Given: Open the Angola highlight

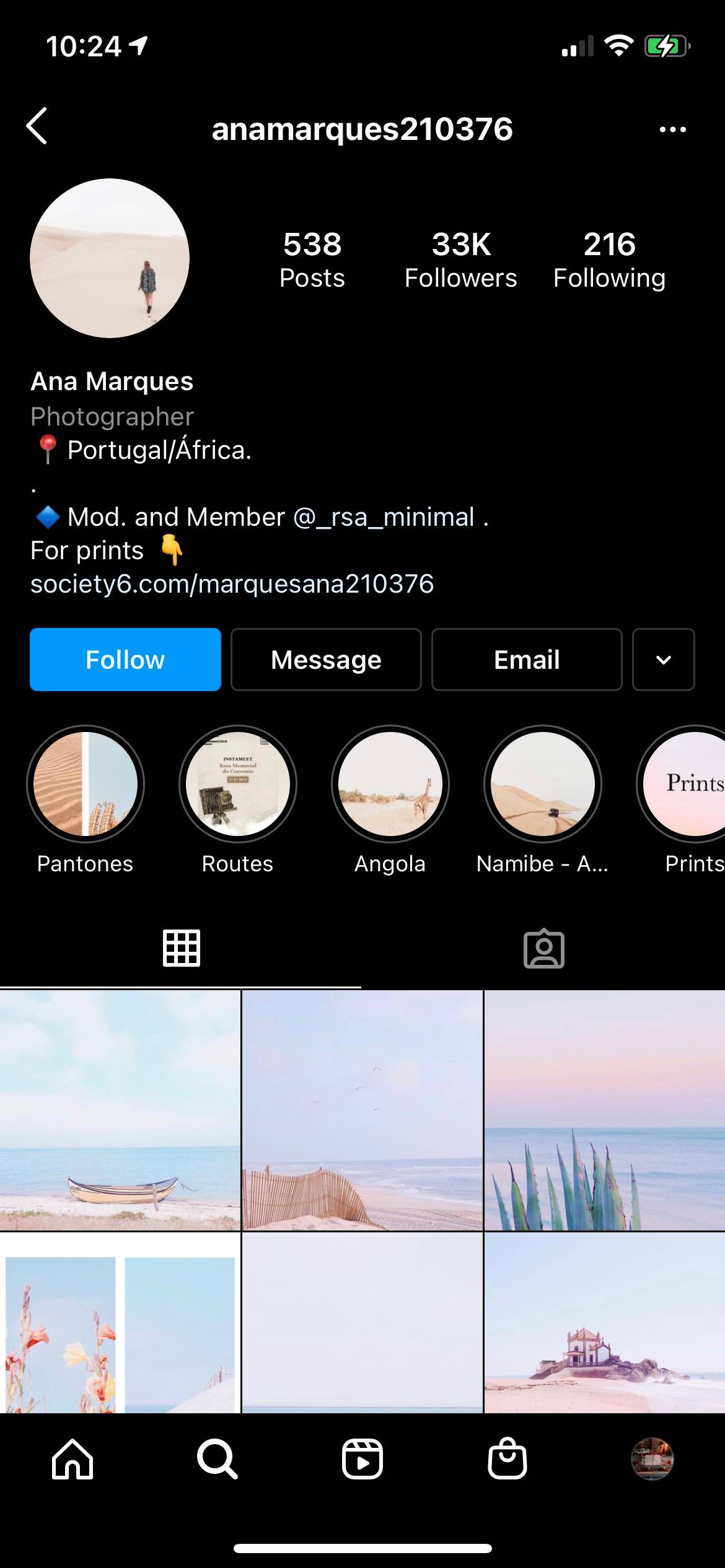Looking at the screenshot, I should tap(390, 784).
